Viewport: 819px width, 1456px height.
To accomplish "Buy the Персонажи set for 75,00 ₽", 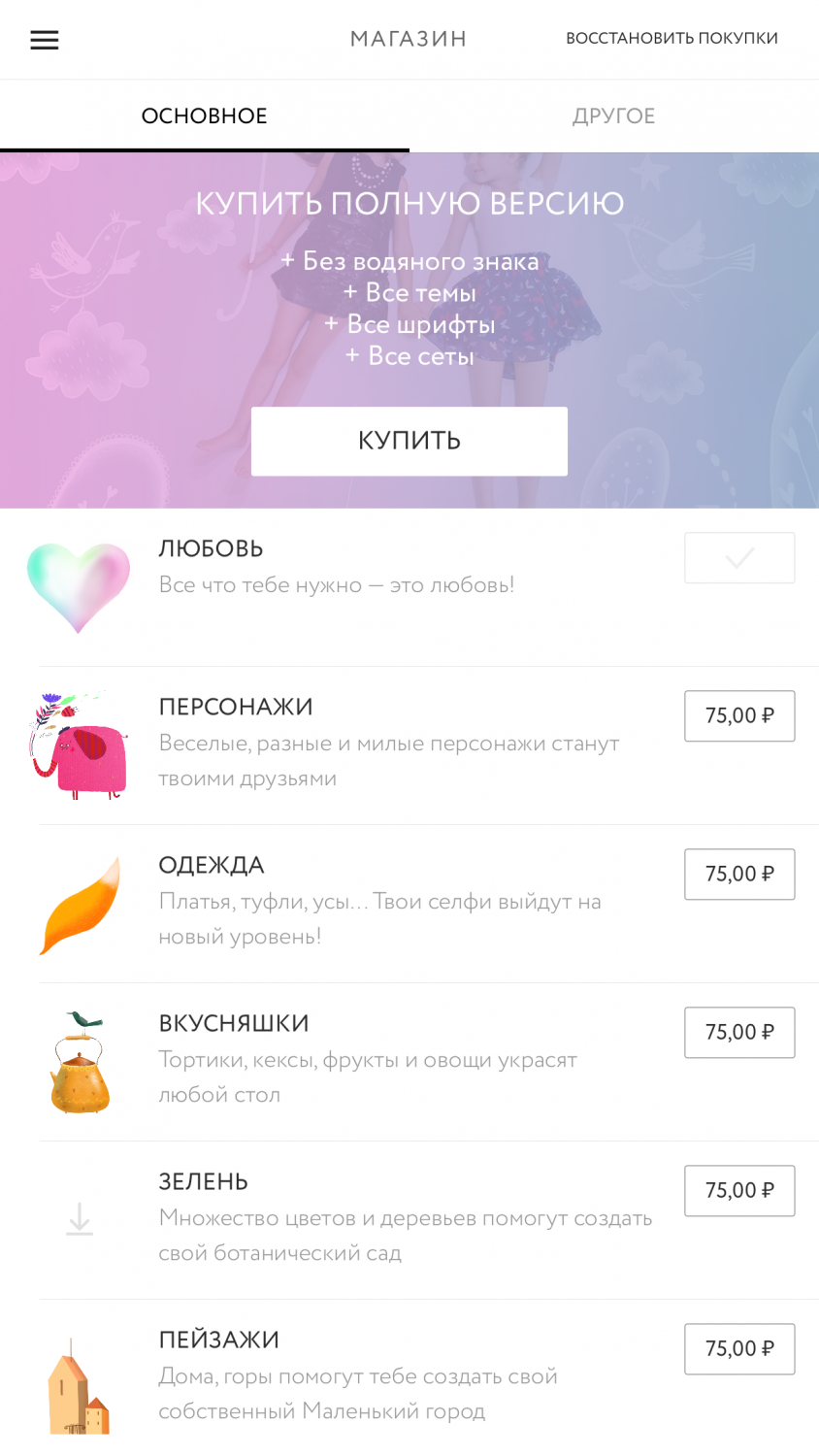I will coord(738,716).
